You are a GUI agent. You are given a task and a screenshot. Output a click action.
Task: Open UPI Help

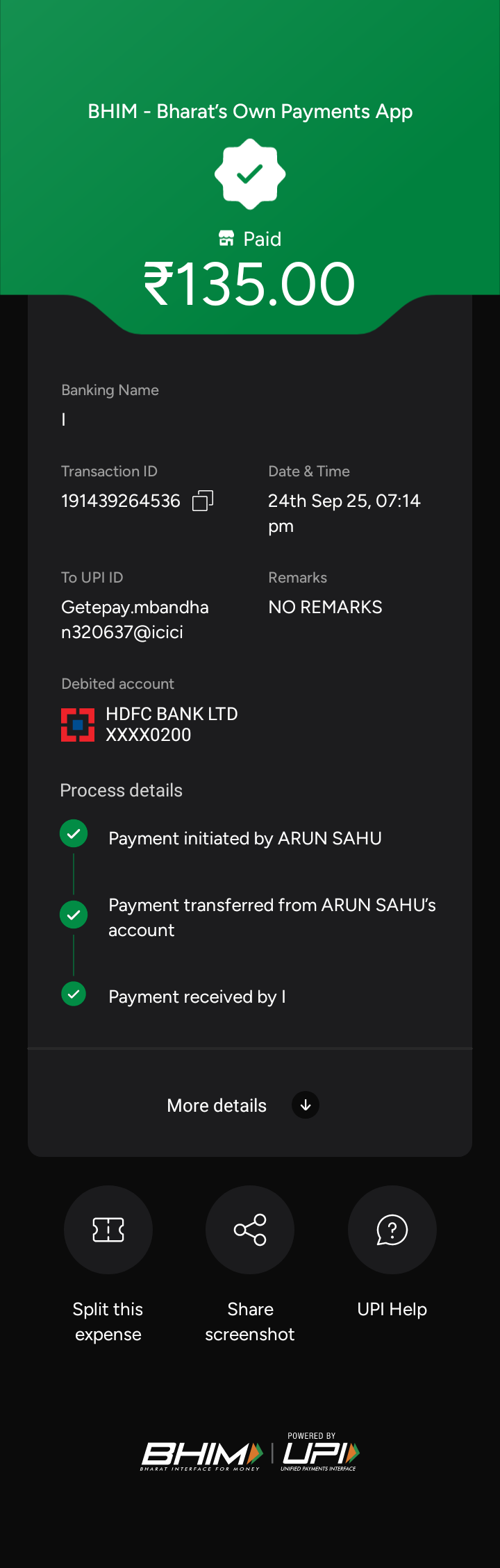(x=392, y=1230)
